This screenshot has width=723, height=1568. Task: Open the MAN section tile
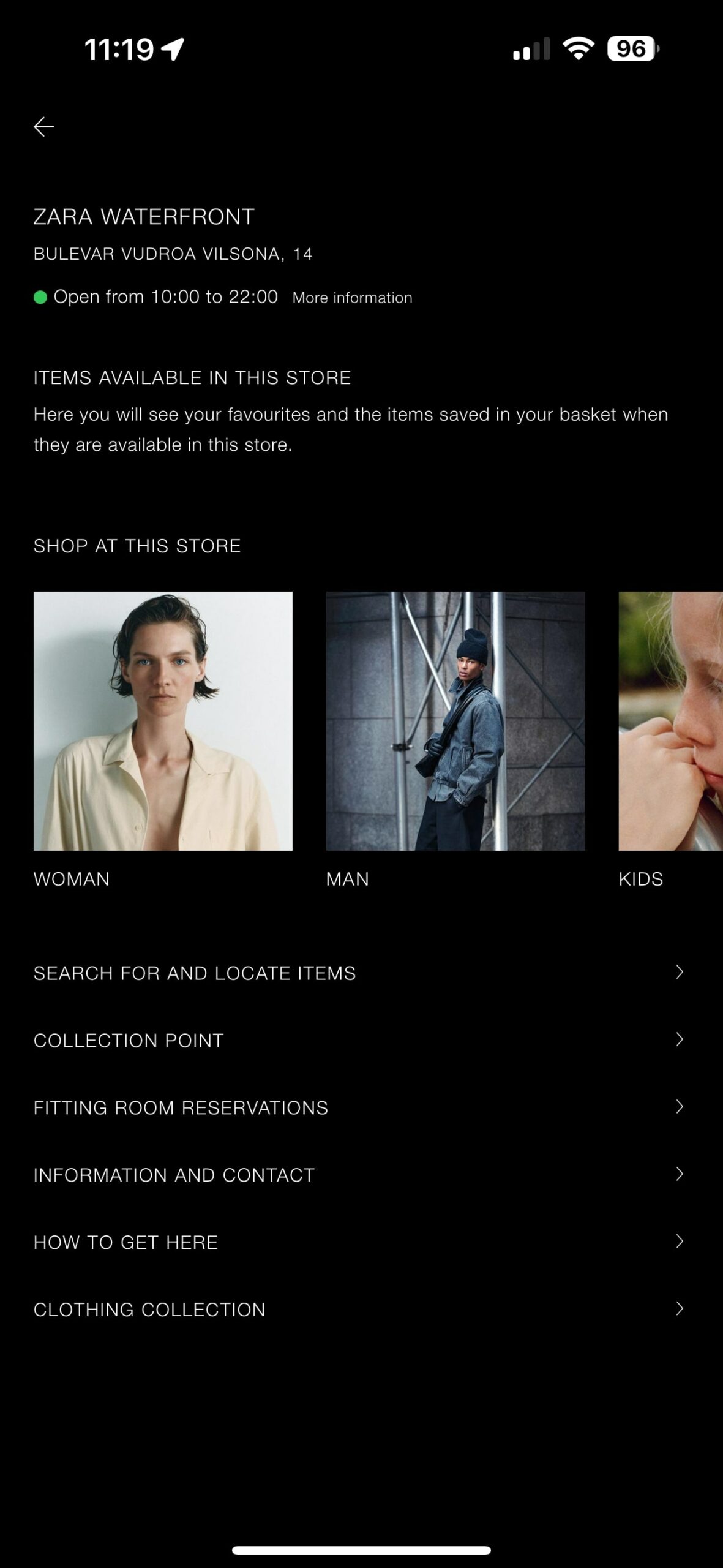pos(455,721)
